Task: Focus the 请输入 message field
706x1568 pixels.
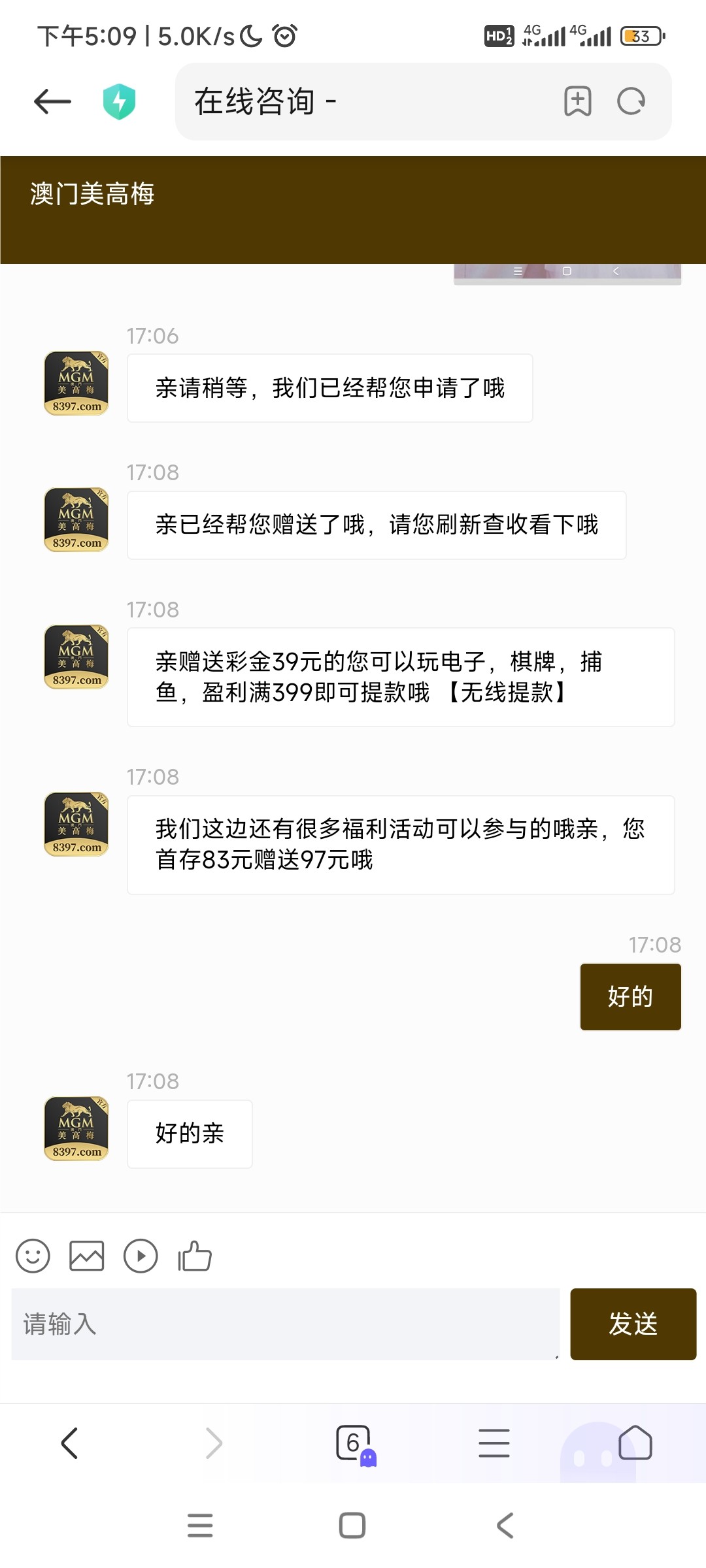Action: tap(285, 1324)
